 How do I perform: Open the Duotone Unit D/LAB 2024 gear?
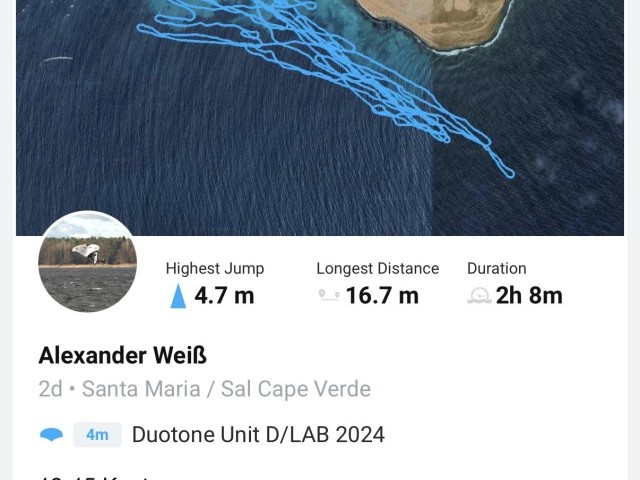pyautogui.click(x=258, y=435)
